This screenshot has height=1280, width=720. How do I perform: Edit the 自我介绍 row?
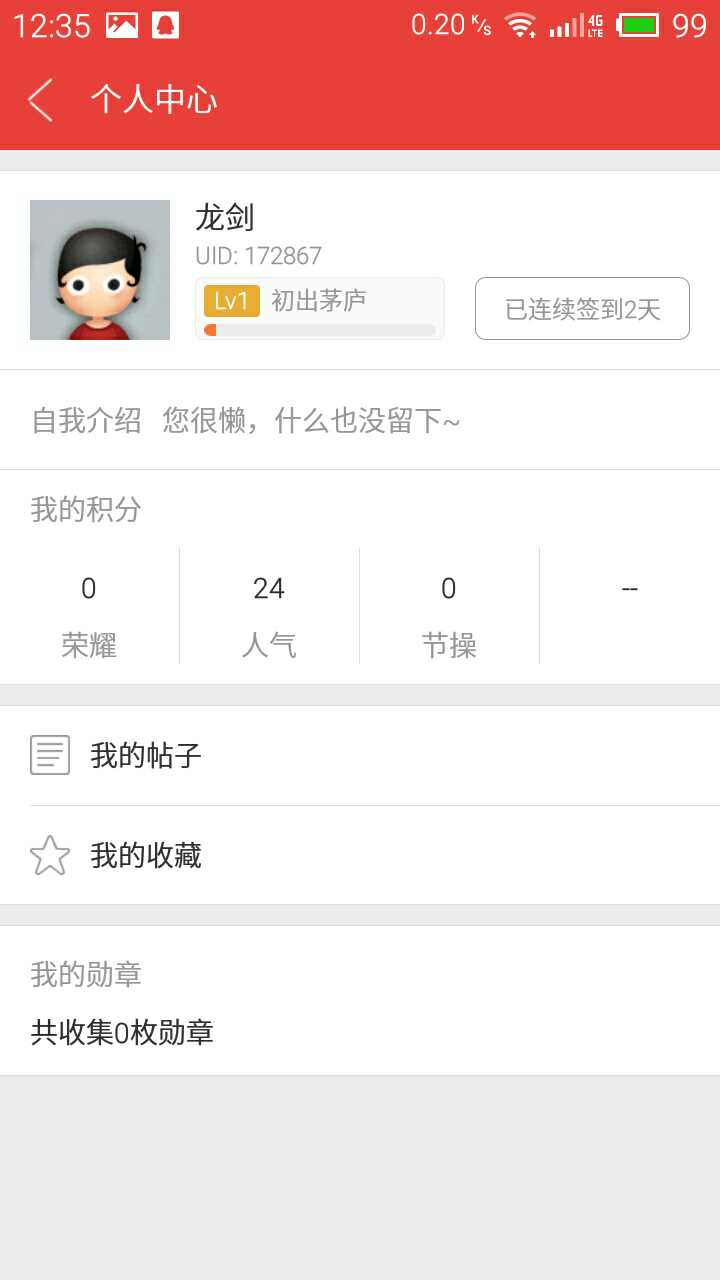pyautogui.click(x=360, y=420)
